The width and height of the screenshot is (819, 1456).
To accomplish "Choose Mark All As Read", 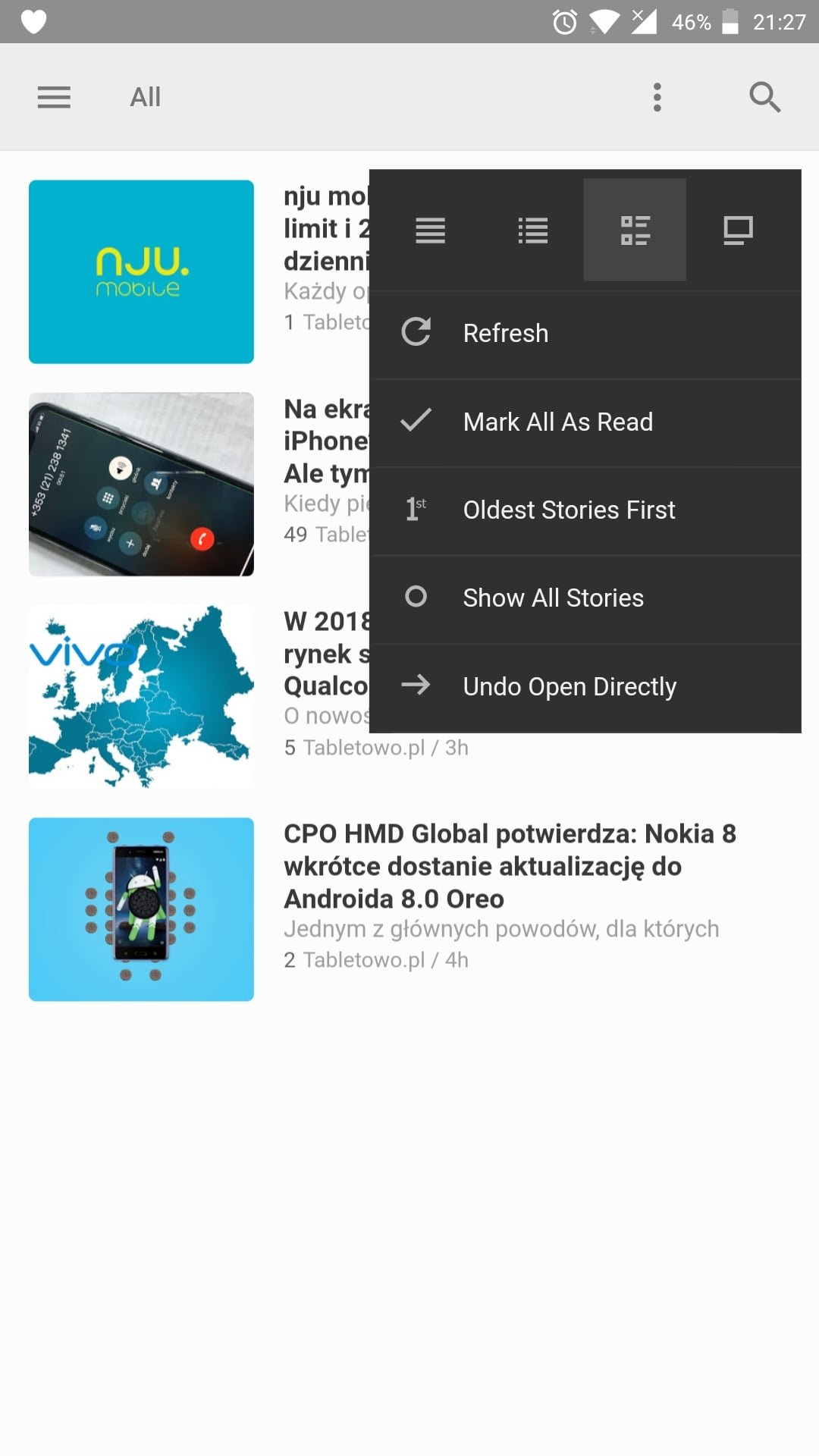I will coord(585,422).
